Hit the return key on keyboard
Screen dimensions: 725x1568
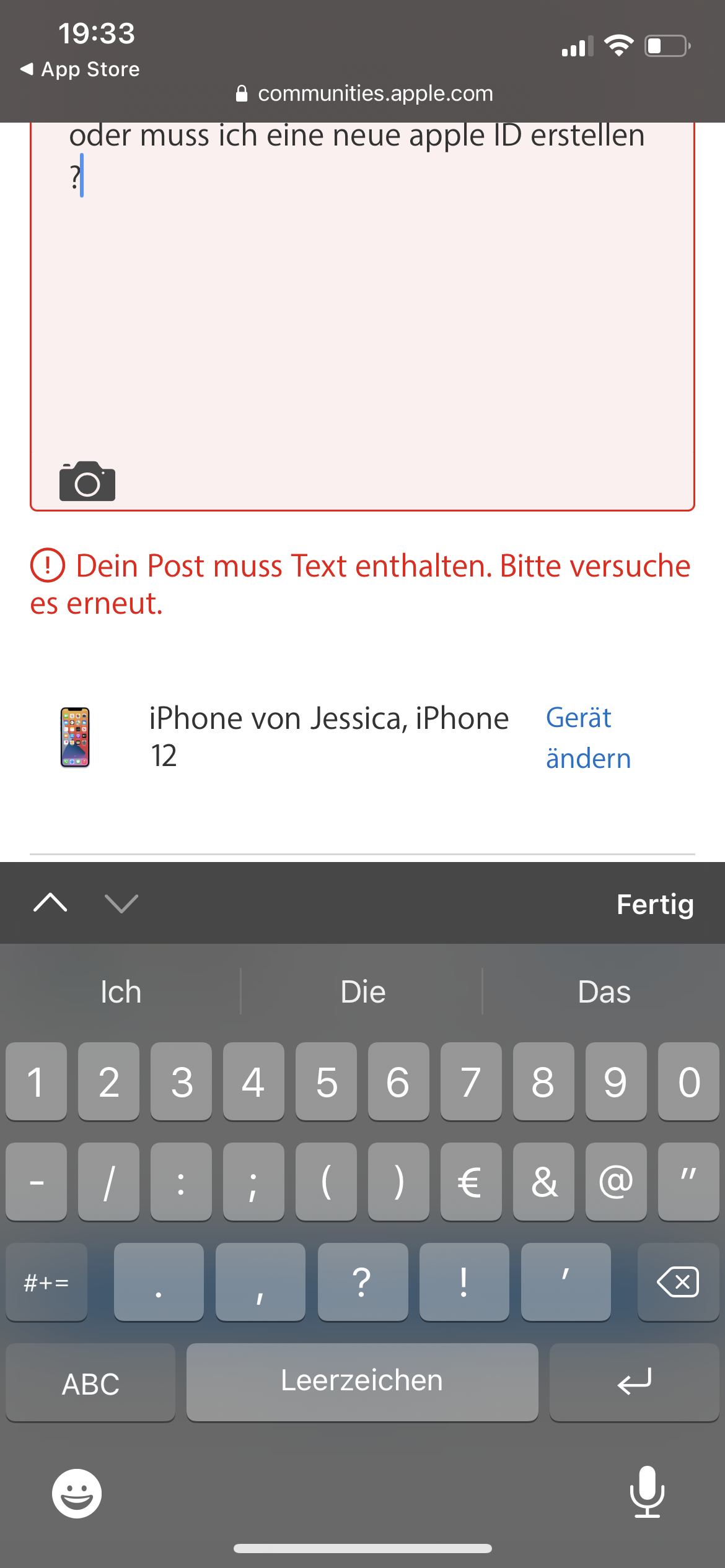(x=634, y=1382)
